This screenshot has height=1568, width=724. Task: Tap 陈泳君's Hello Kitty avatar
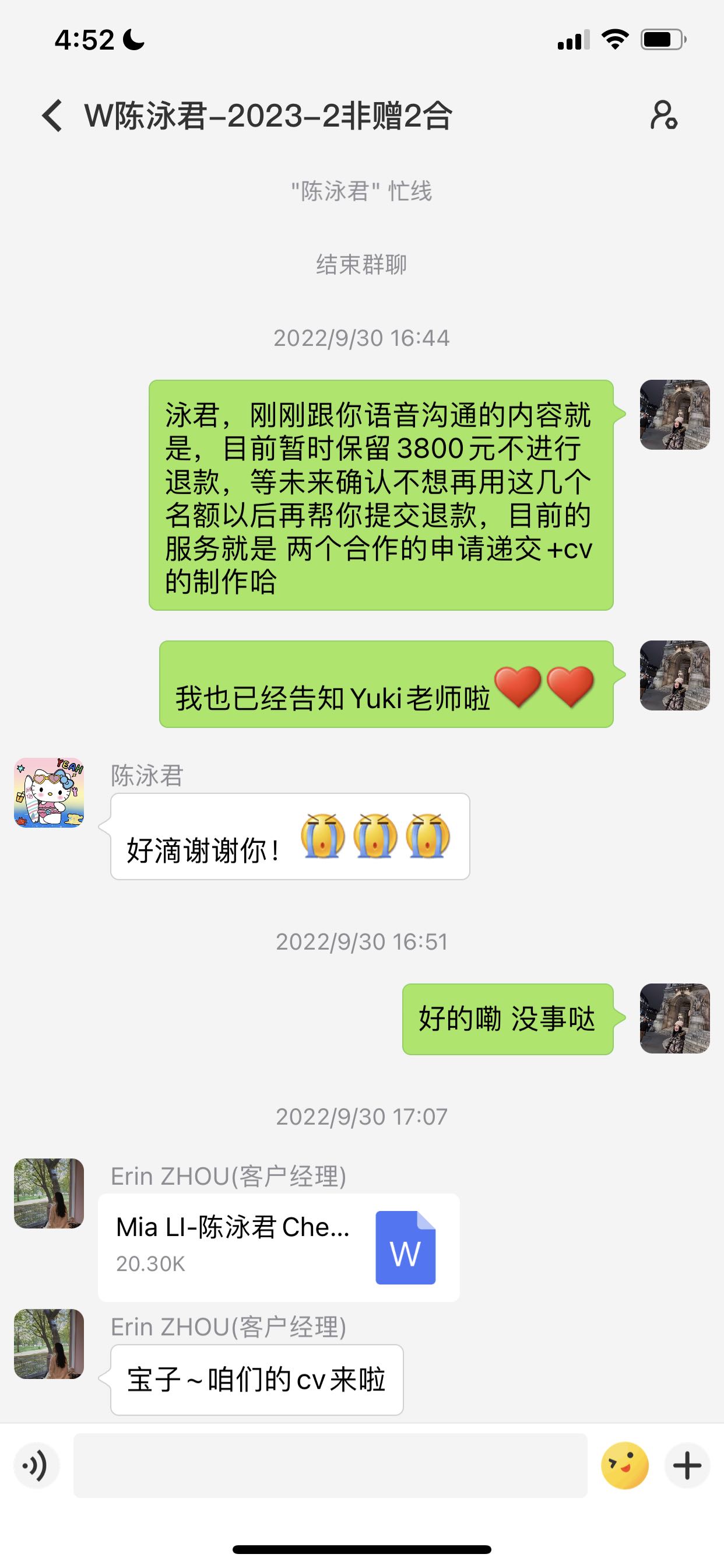click(x=50, y=792)
